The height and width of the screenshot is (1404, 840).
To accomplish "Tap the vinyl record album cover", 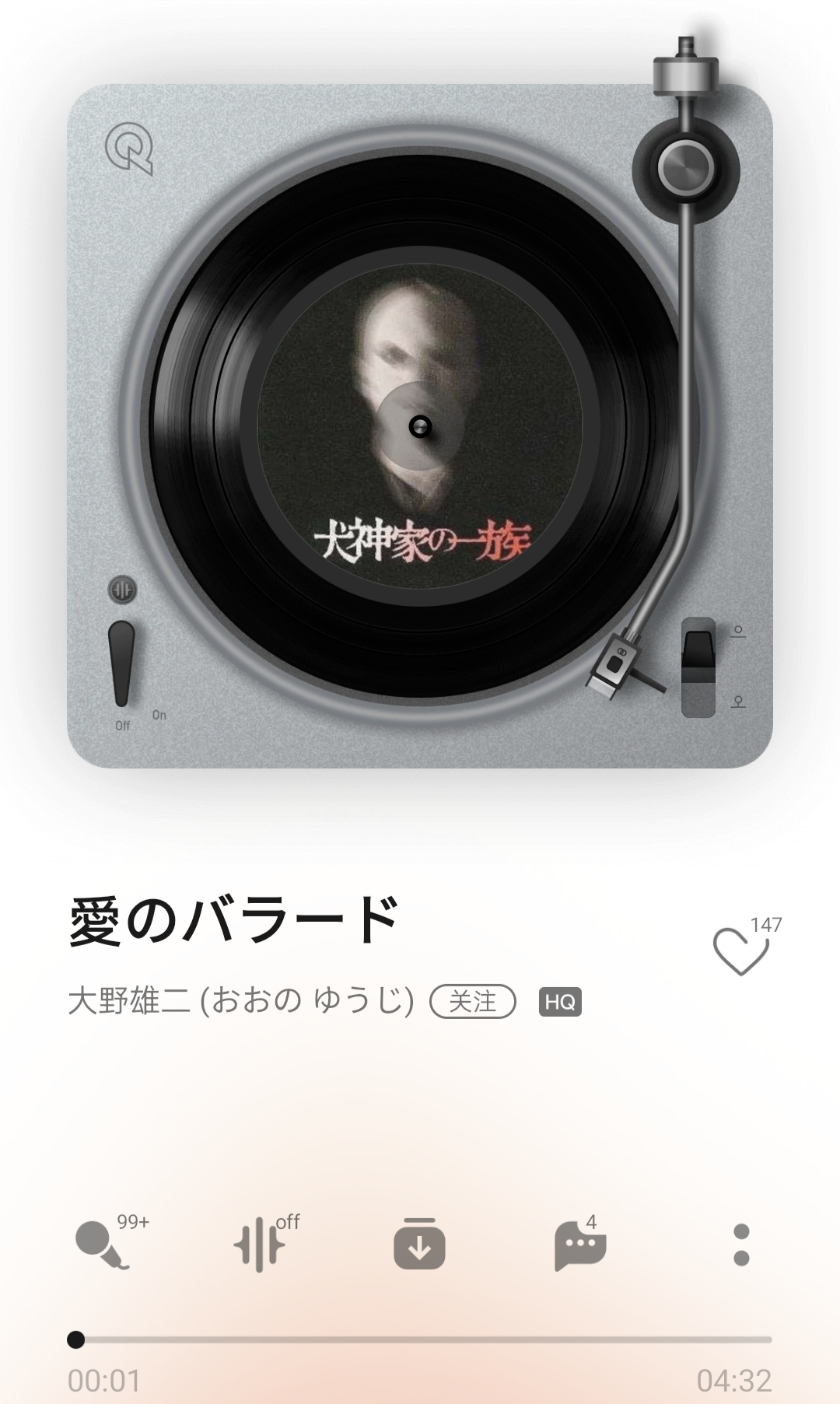I will [x=420, y=426].
